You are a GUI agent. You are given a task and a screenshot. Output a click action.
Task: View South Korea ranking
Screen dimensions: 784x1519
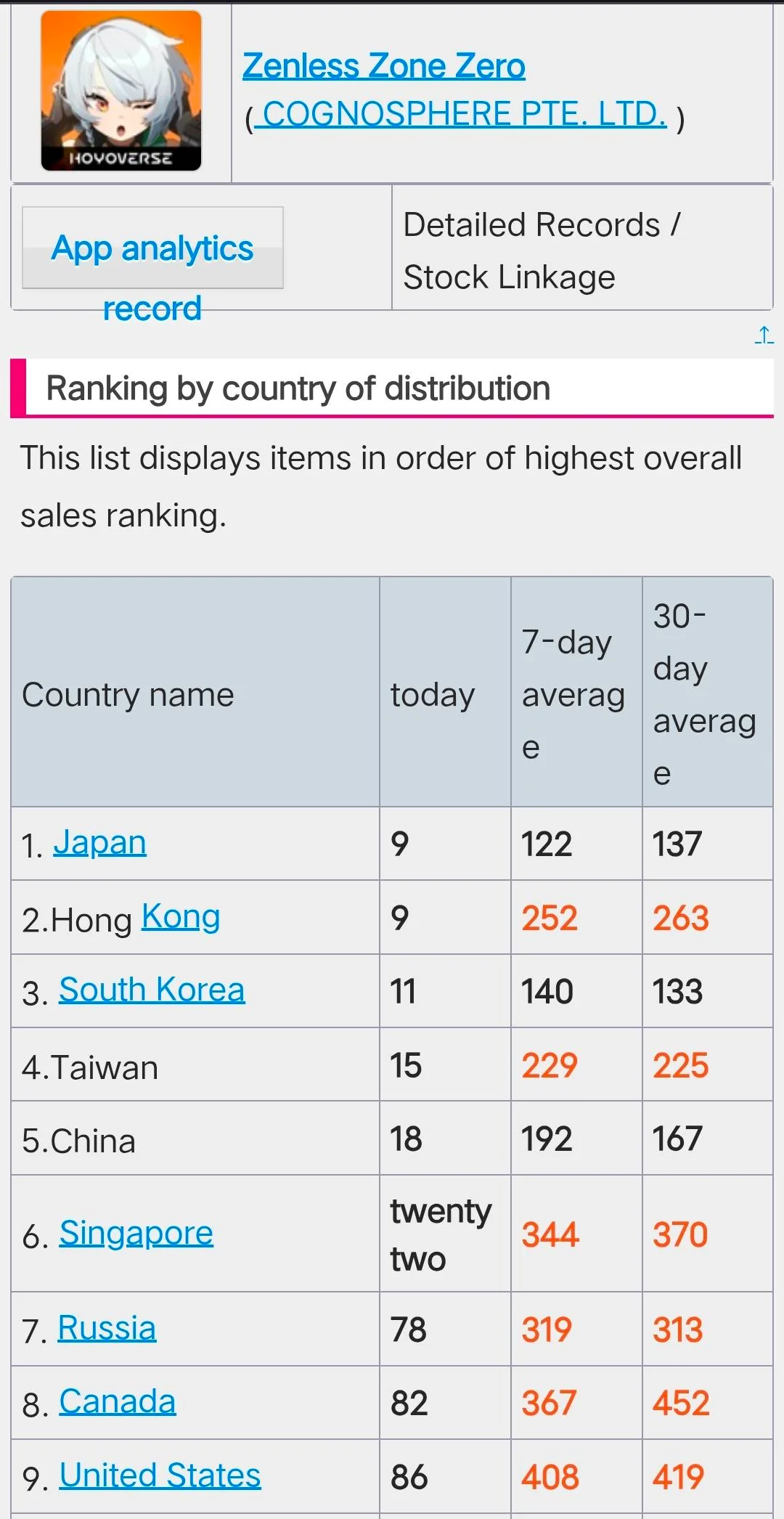pyautogui.click(x=152, y=990)
